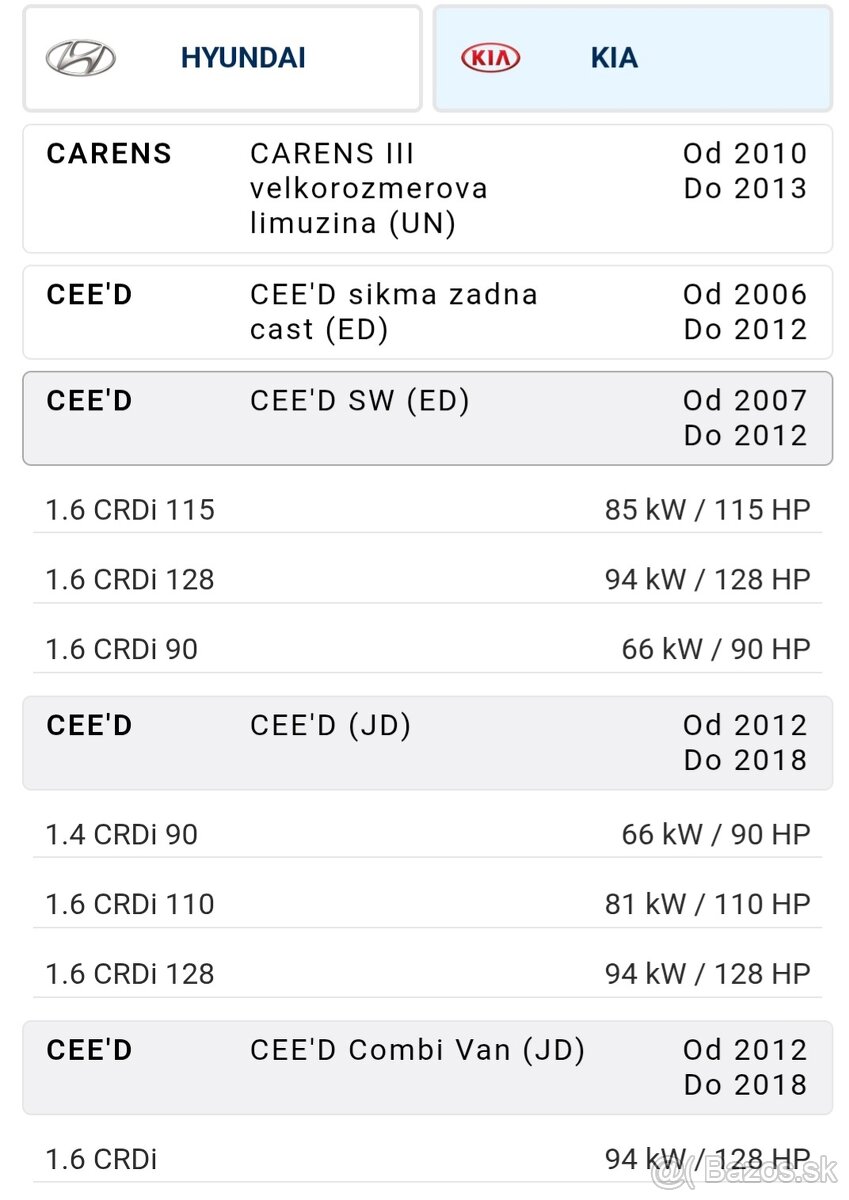This screenshot has width=849, height=1200.
Task: Expand the CARENS III (UN) model row
Action: coord(427,188)
